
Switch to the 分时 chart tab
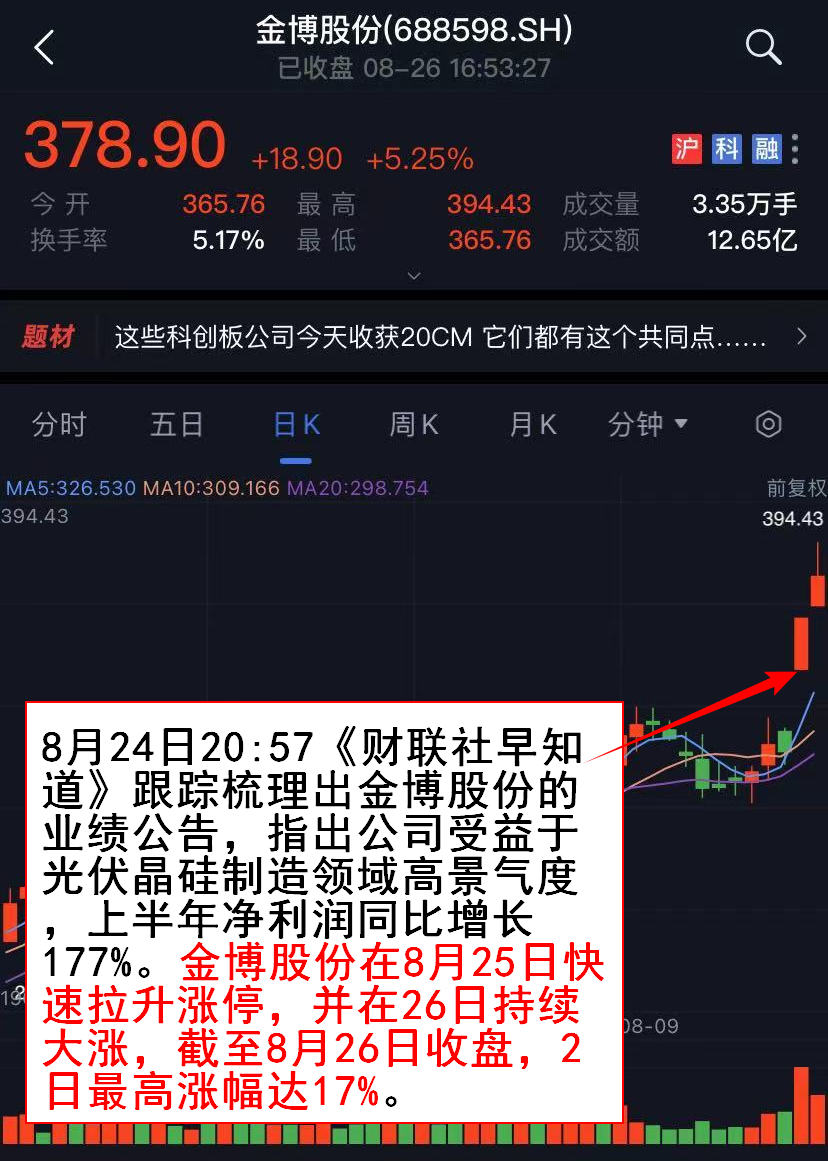[59, 424]
